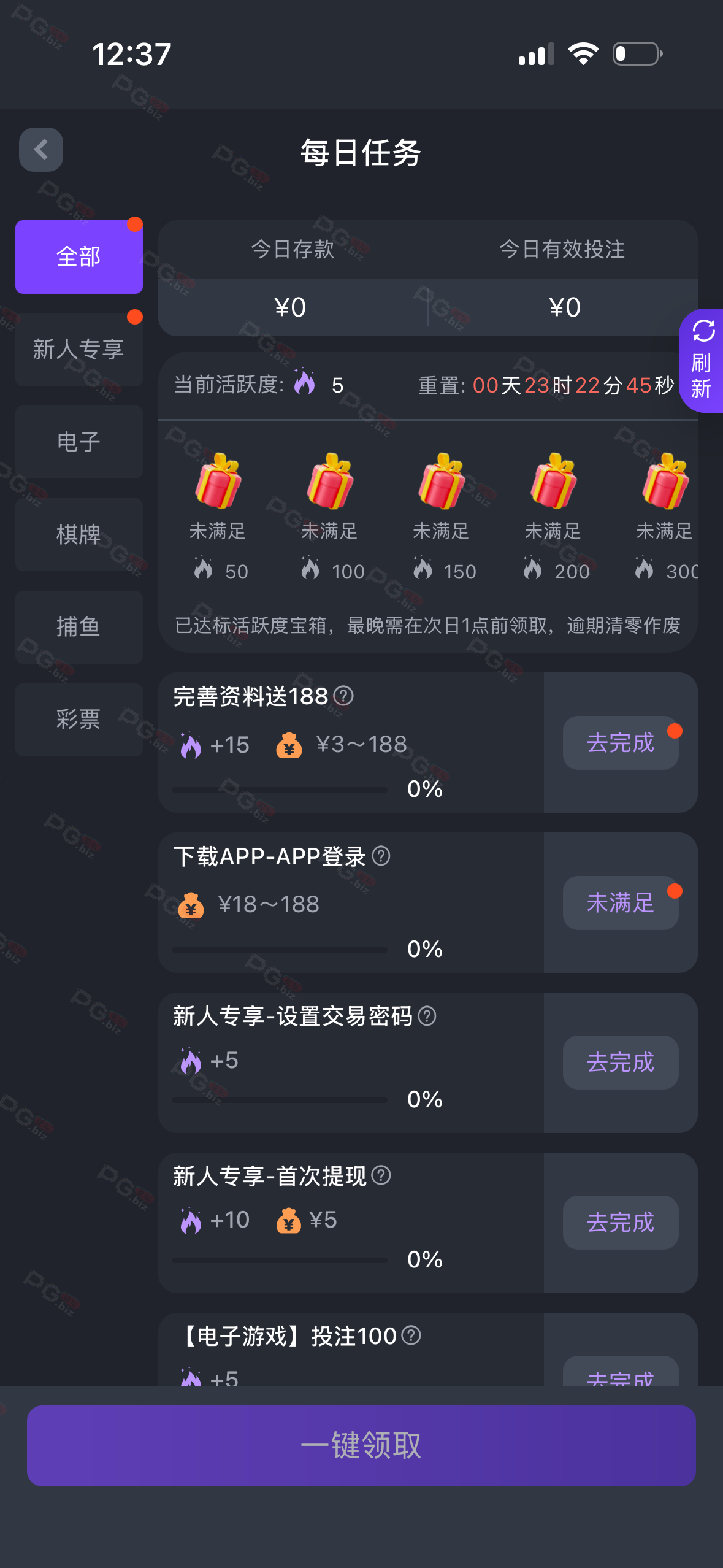Select the 全部 category tab
This screenshot has width=723, height=1568.
78,256
